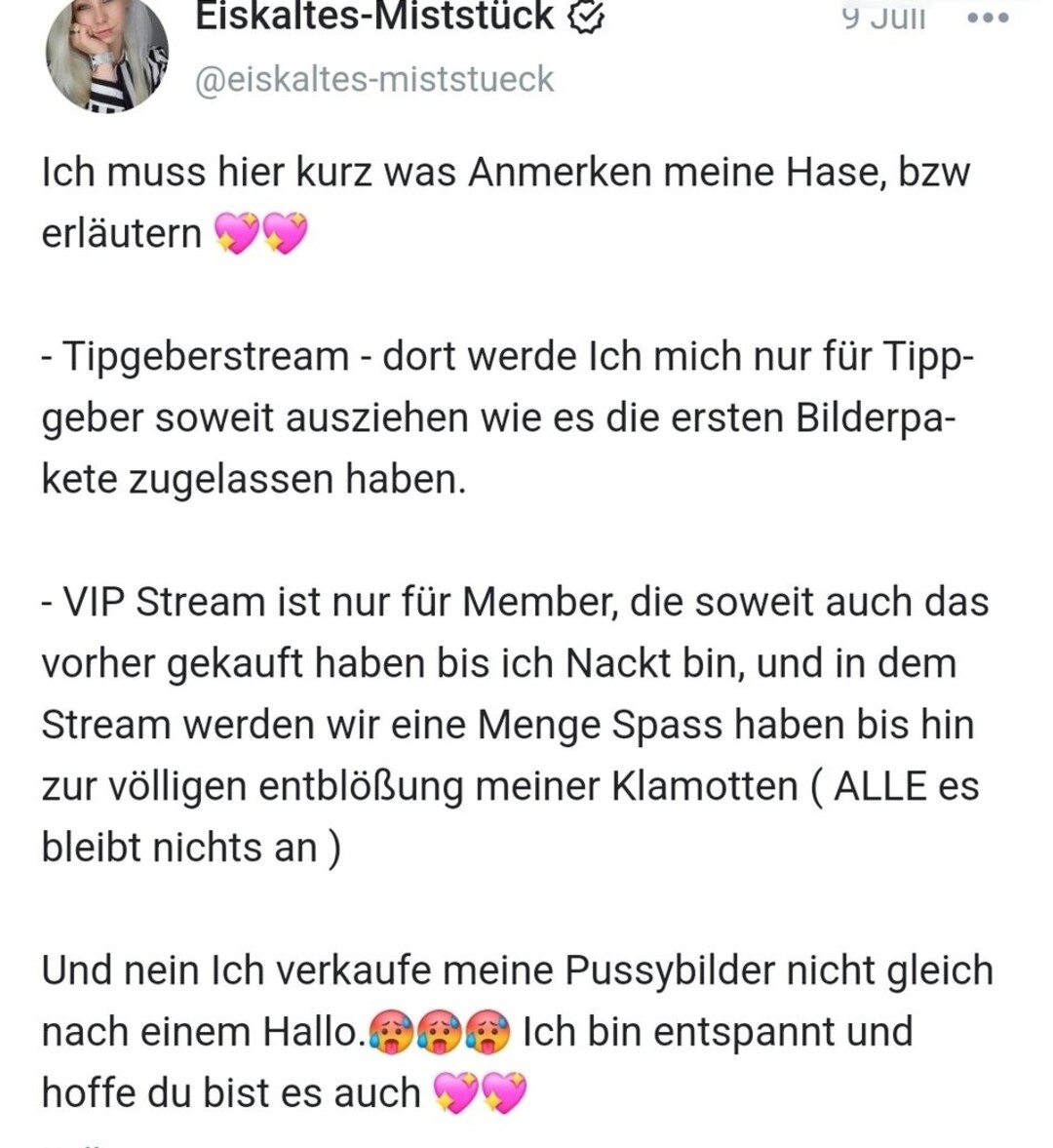Image resolution: width=1053 pixels, height=1148 pixels.
Task: Click the second sparkling heart in the second line
Action: [x=284, y=233]
